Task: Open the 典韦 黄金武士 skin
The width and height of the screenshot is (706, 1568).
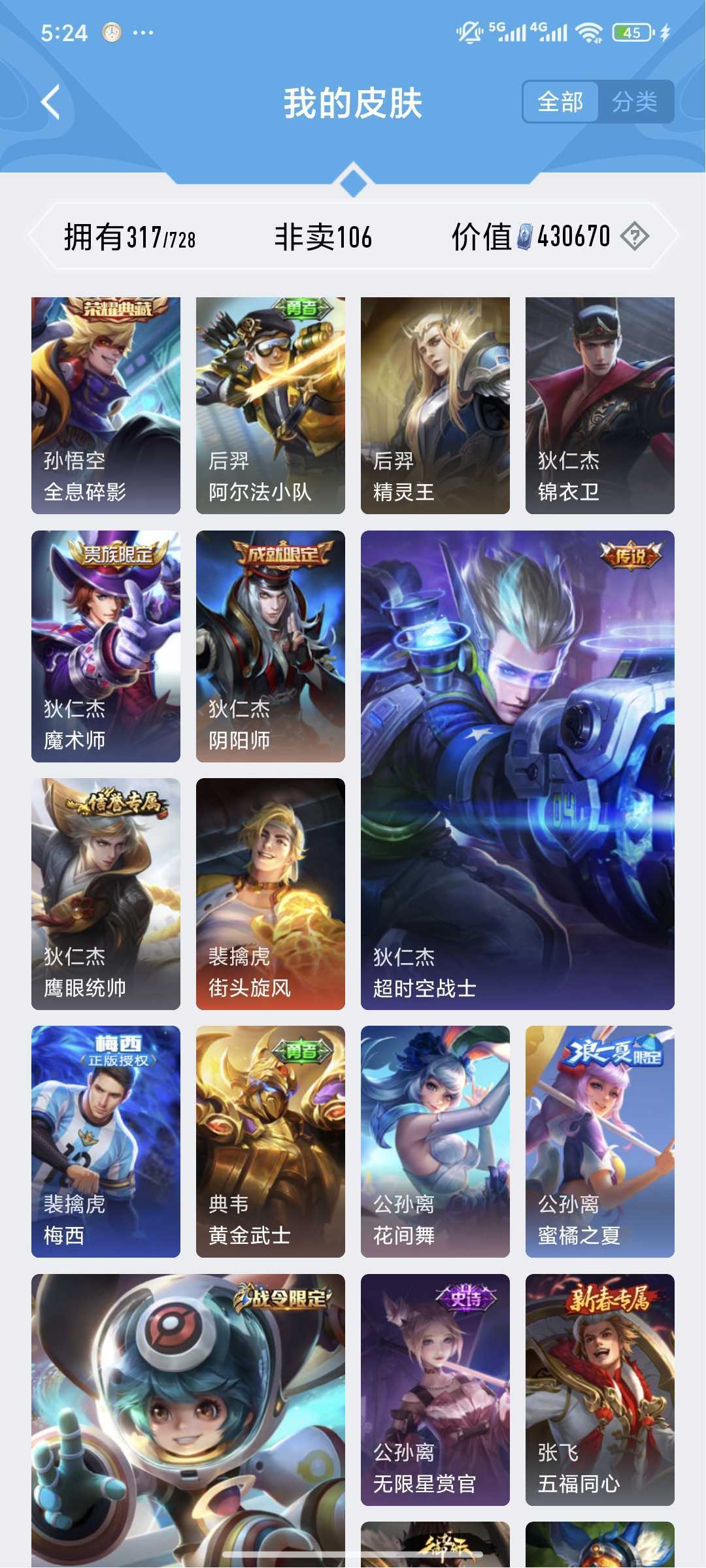Action: pyautogui.click(x=271, y=1142)
